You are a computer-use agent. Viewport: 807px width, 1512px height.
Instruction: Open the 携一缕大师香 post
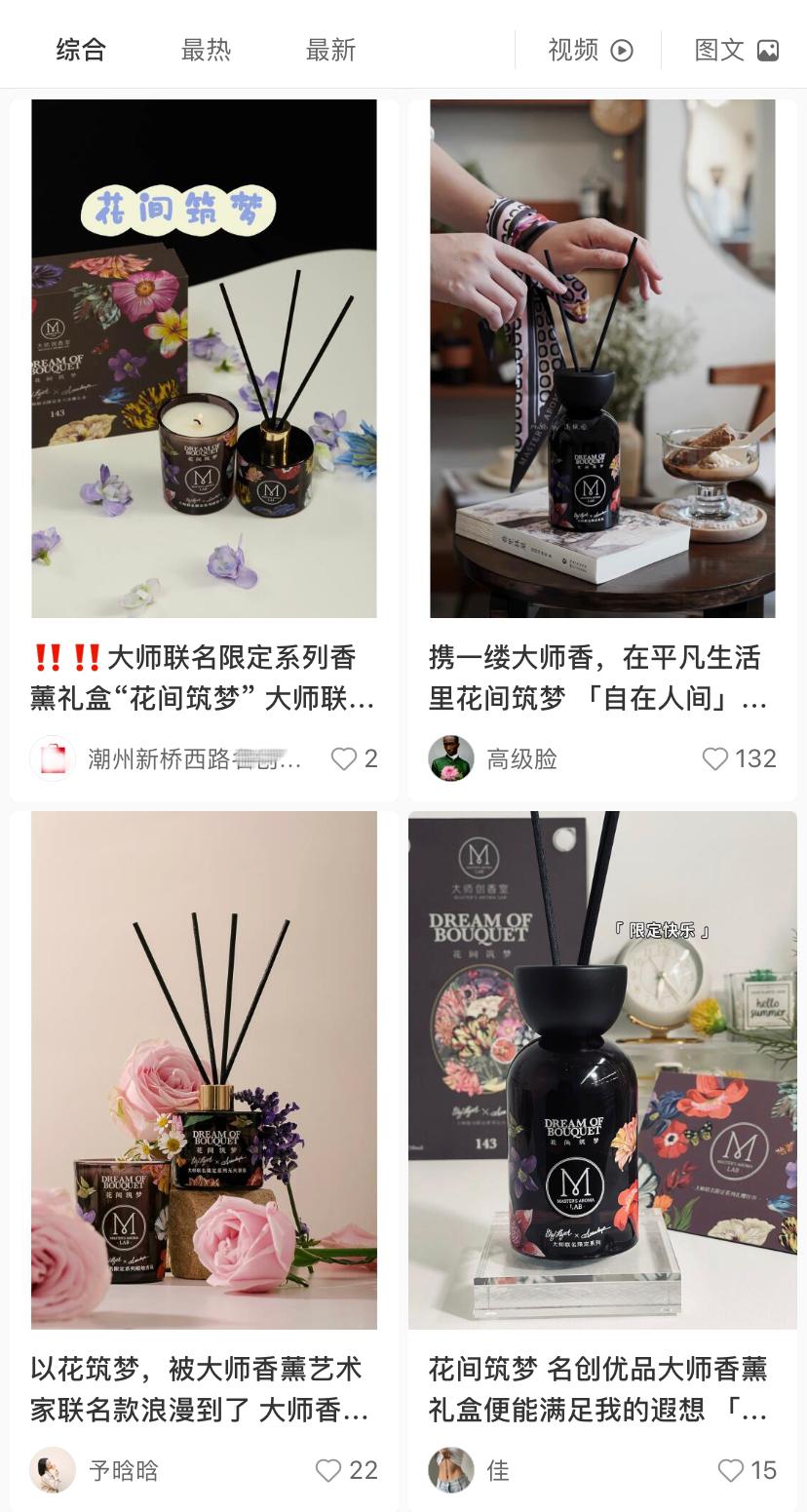tap(602, 359)
